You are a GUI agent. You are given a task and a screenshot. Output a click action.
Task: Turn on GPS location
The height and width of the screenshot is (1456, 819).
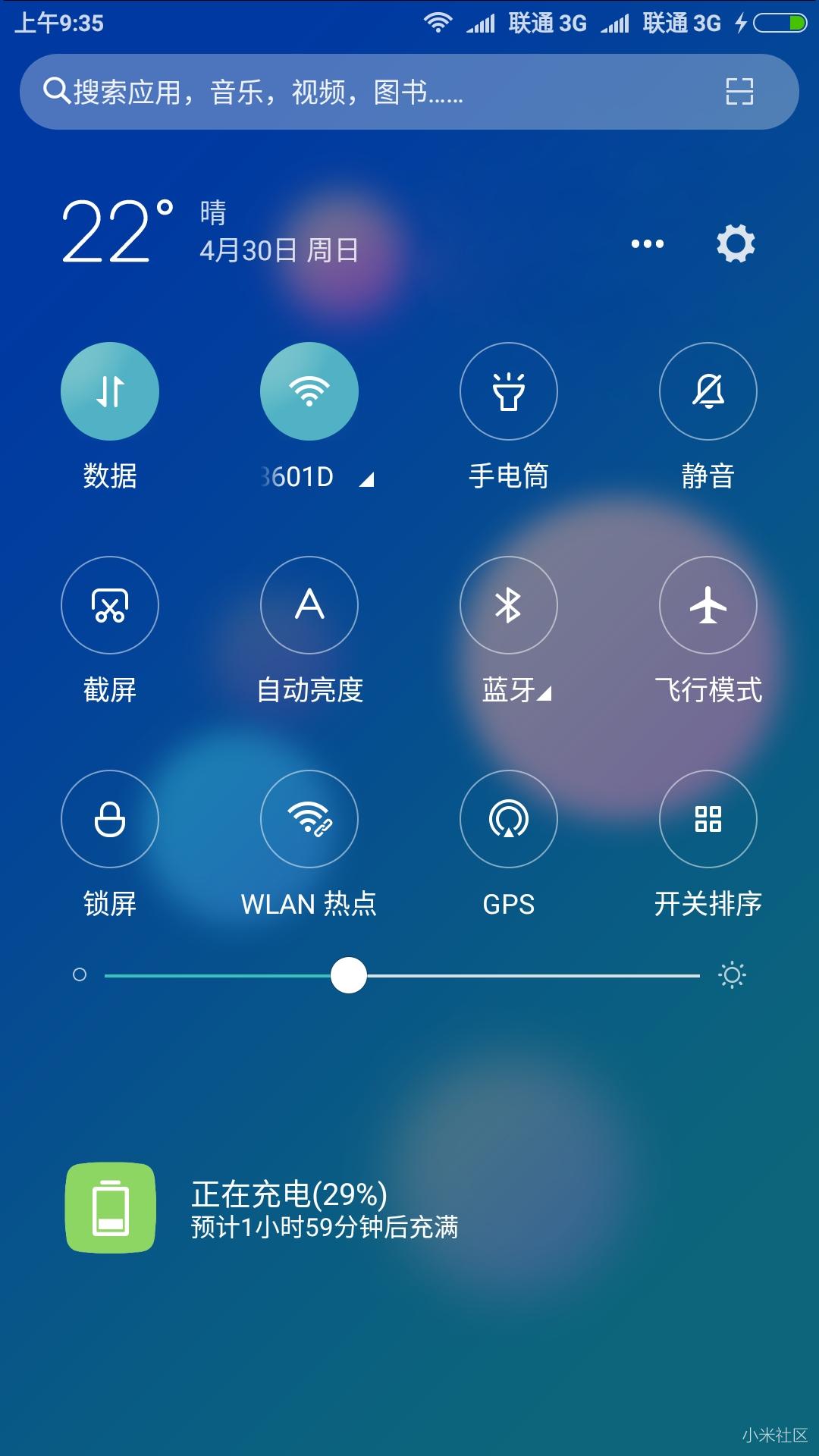tap(509, 819)
